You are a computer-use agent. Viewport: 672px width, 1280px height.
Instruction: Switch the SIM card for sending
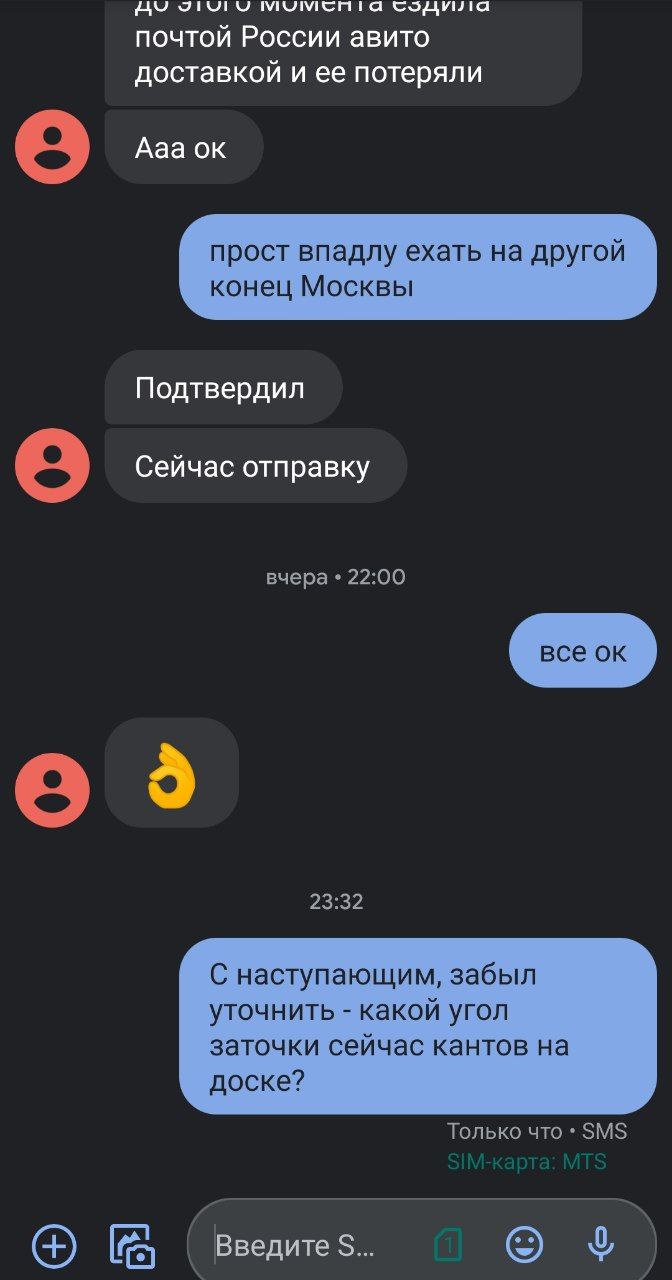click(448, 1245)
